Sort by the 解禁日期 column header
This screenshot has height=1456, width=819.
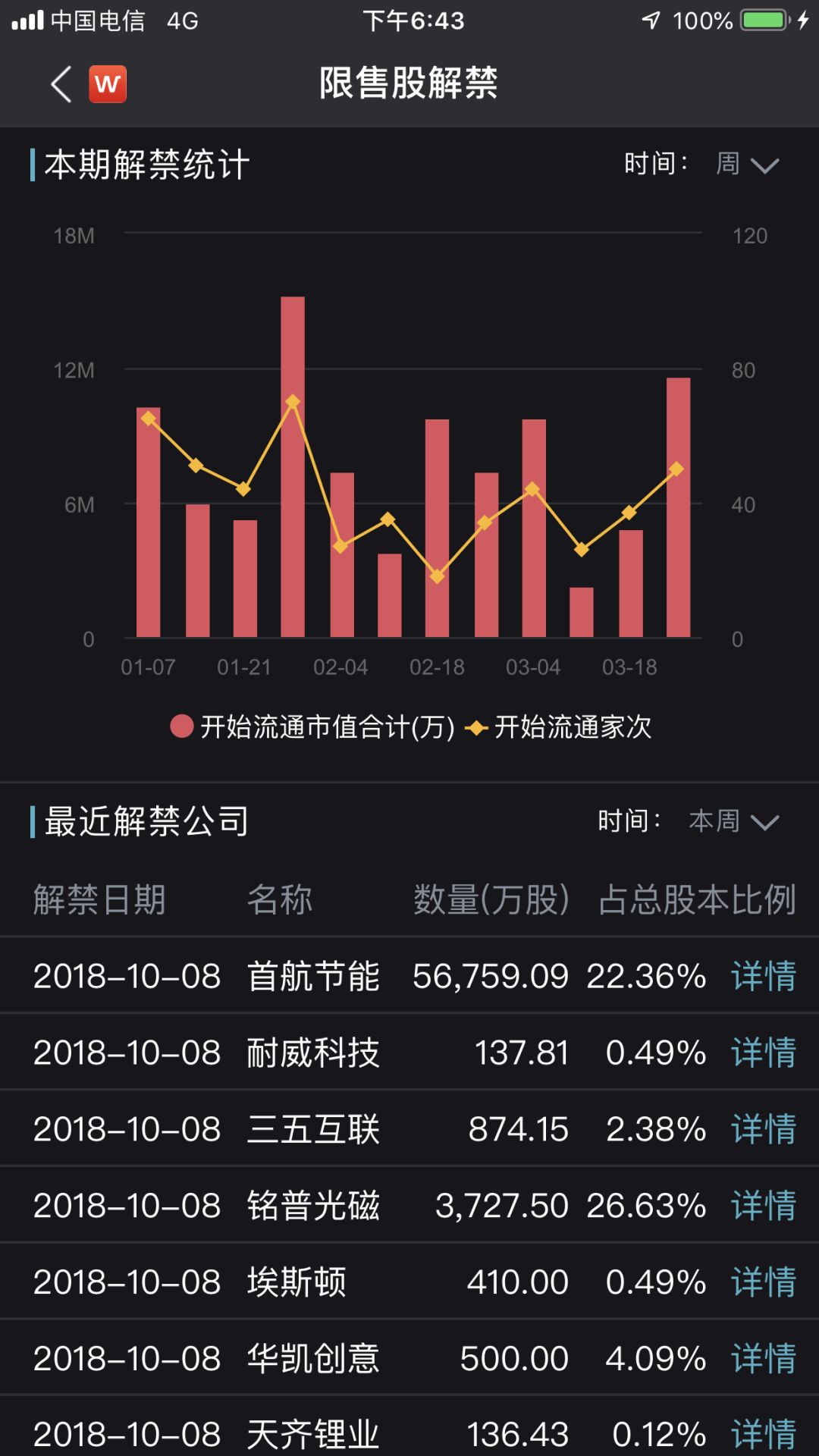[x=100, y=899]
